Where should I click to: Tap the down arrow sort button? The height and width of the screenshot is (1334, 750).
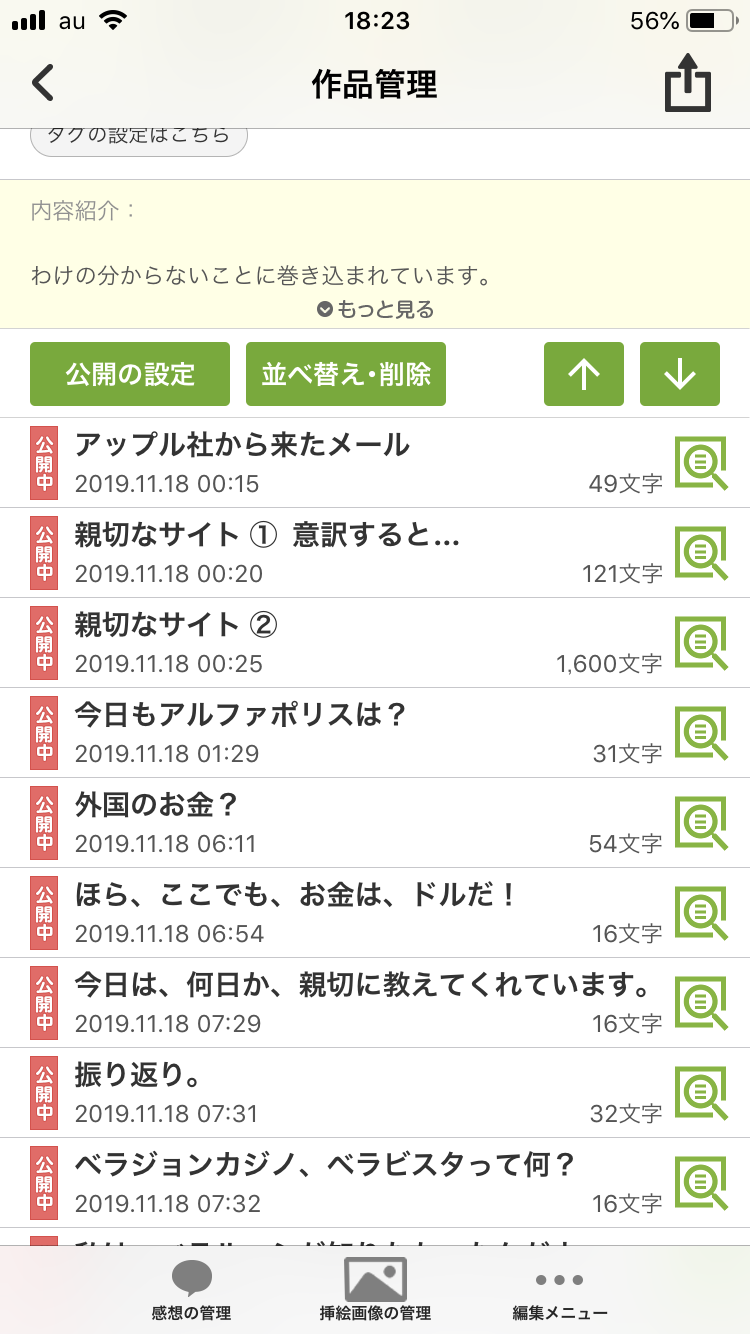(680, 375)
